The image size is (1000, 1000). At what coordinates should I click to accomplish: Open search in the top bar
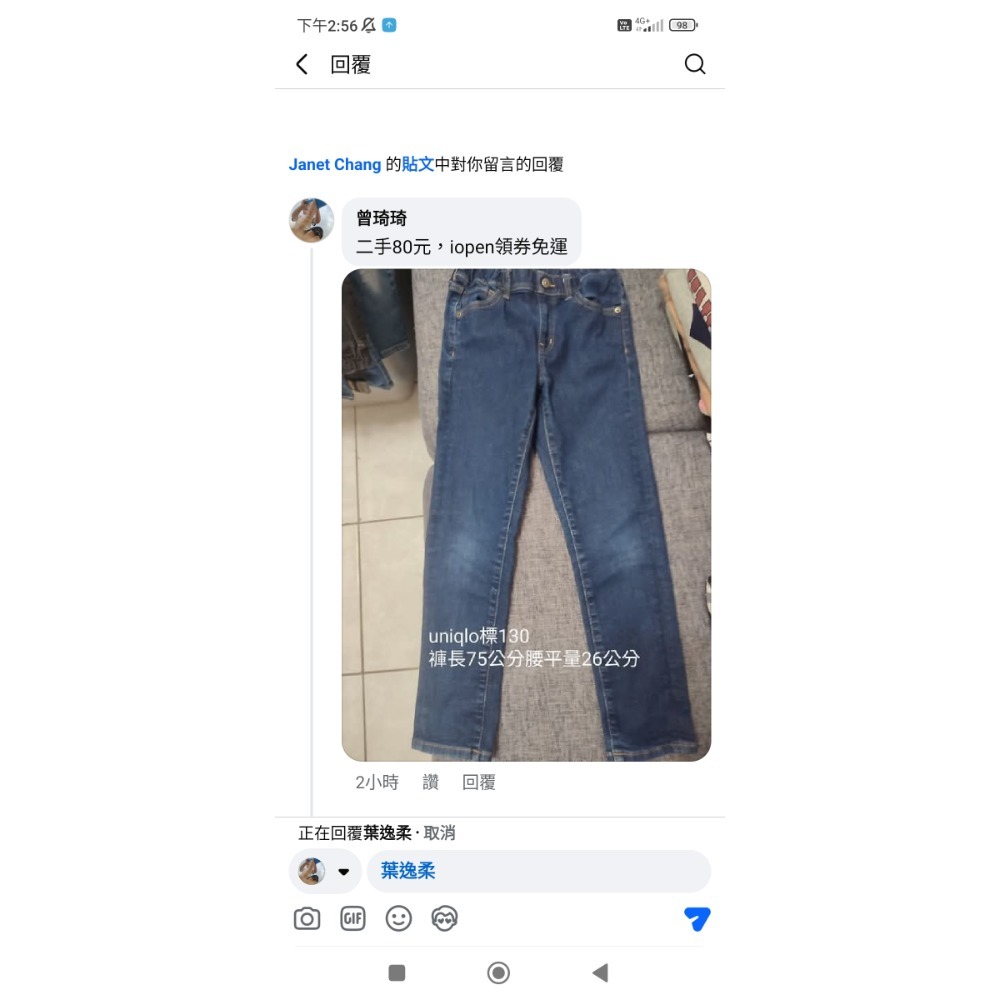[695, 65]
